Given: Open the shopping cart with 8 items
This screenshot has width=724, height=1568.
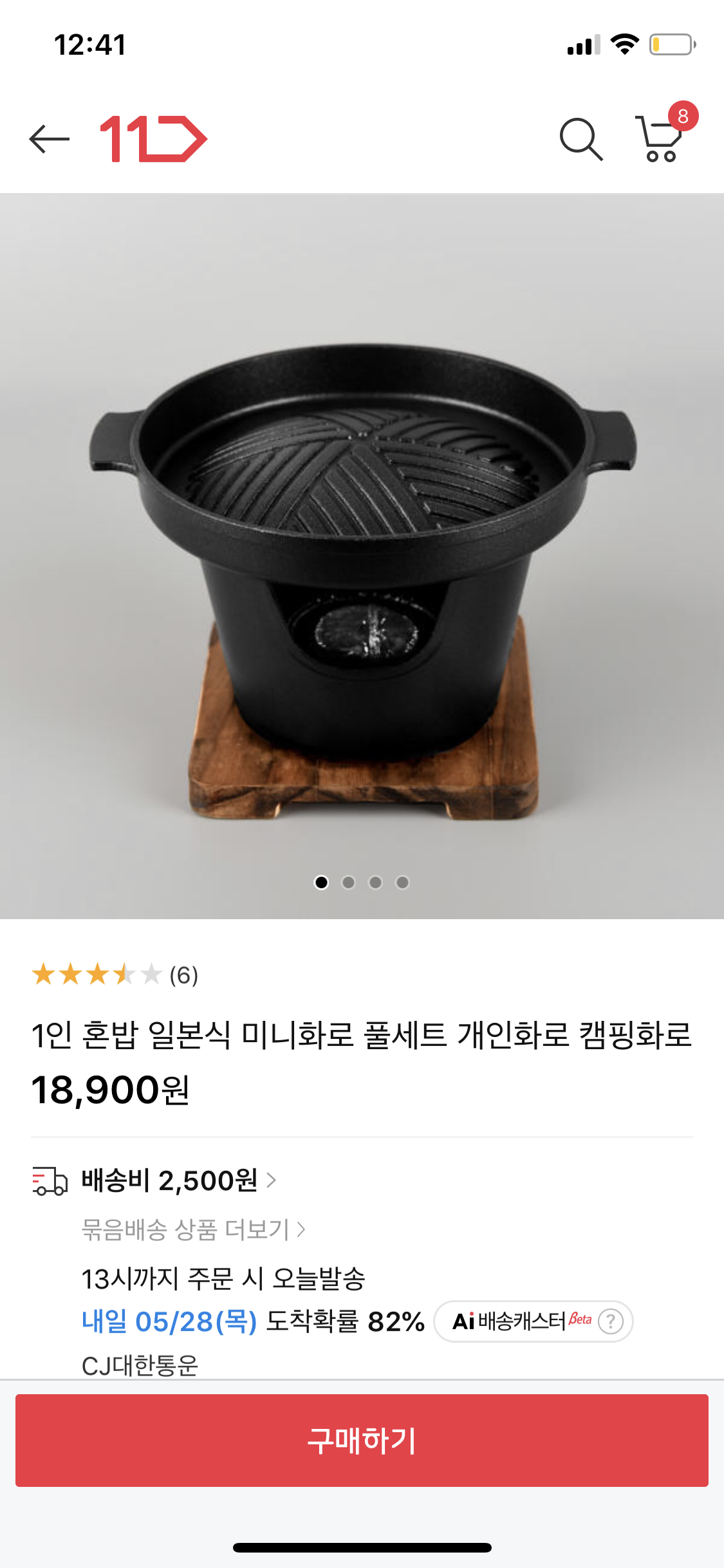Looking at the screenshot, I should point(660,138).
